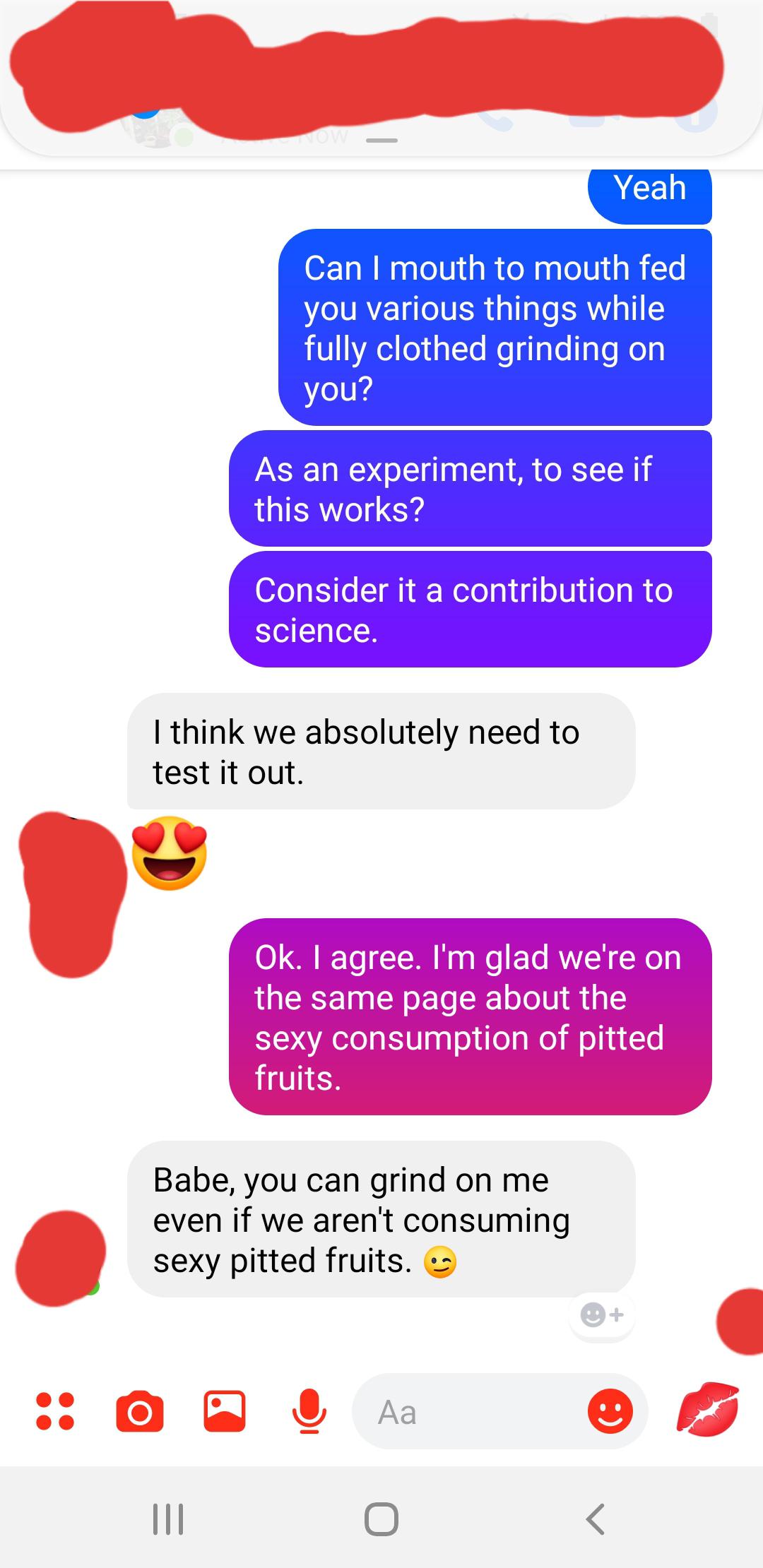
Task: Open the more actions grid menu
Action: click(55, 1411)
